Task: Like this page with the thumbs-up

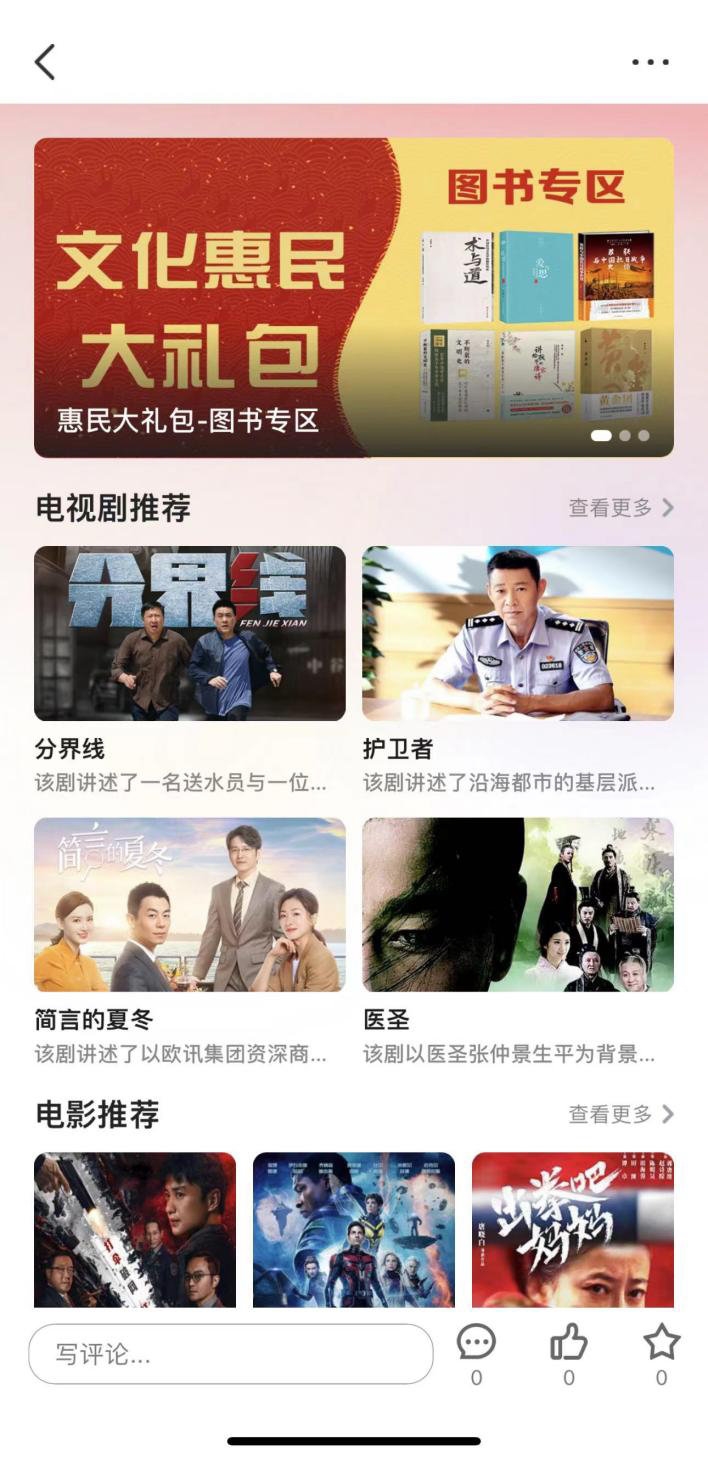Action: point(569,1343)
